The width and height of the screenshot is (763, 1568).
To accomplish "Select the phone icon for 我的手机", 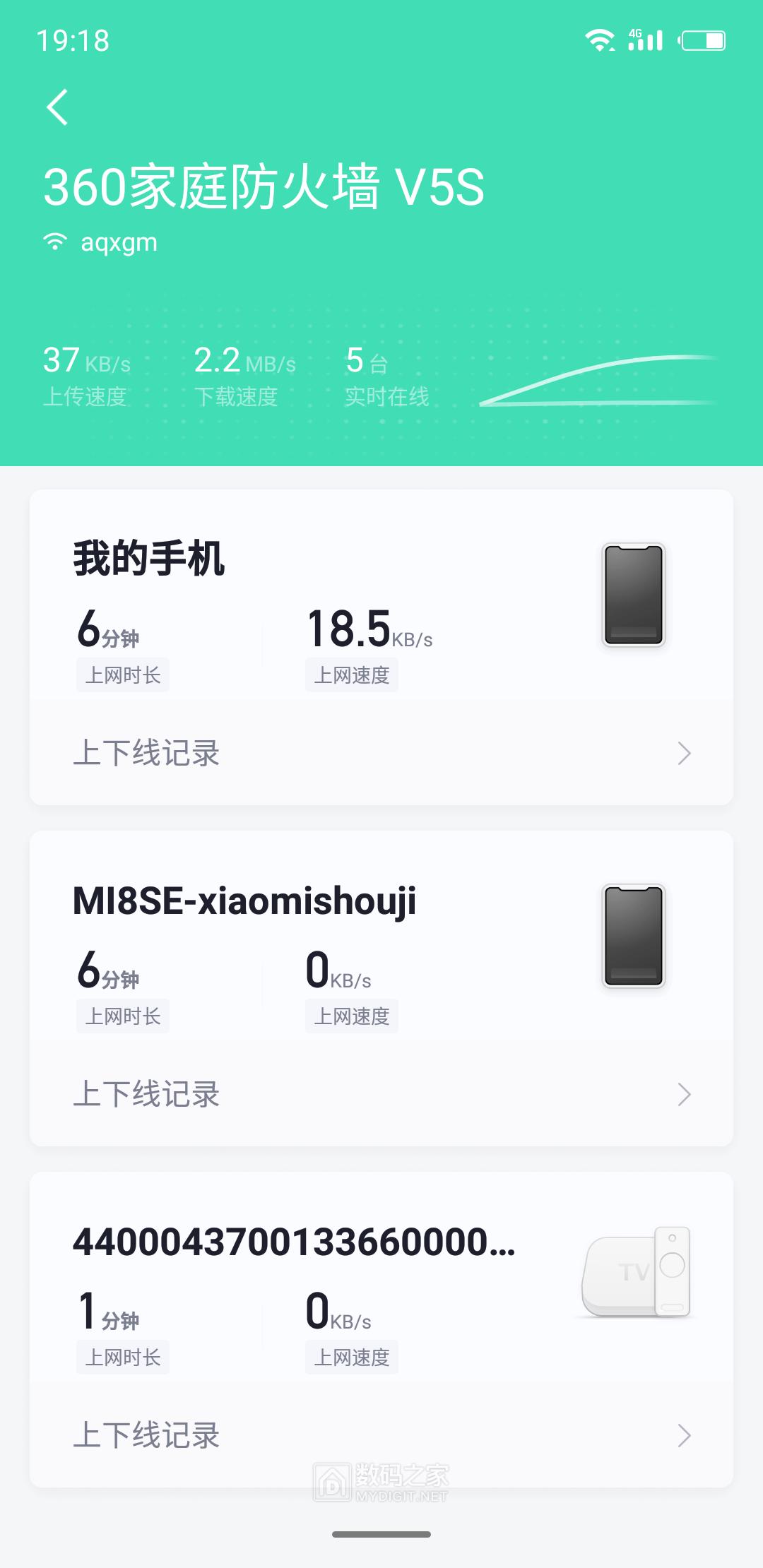I will tap(632, 597).
